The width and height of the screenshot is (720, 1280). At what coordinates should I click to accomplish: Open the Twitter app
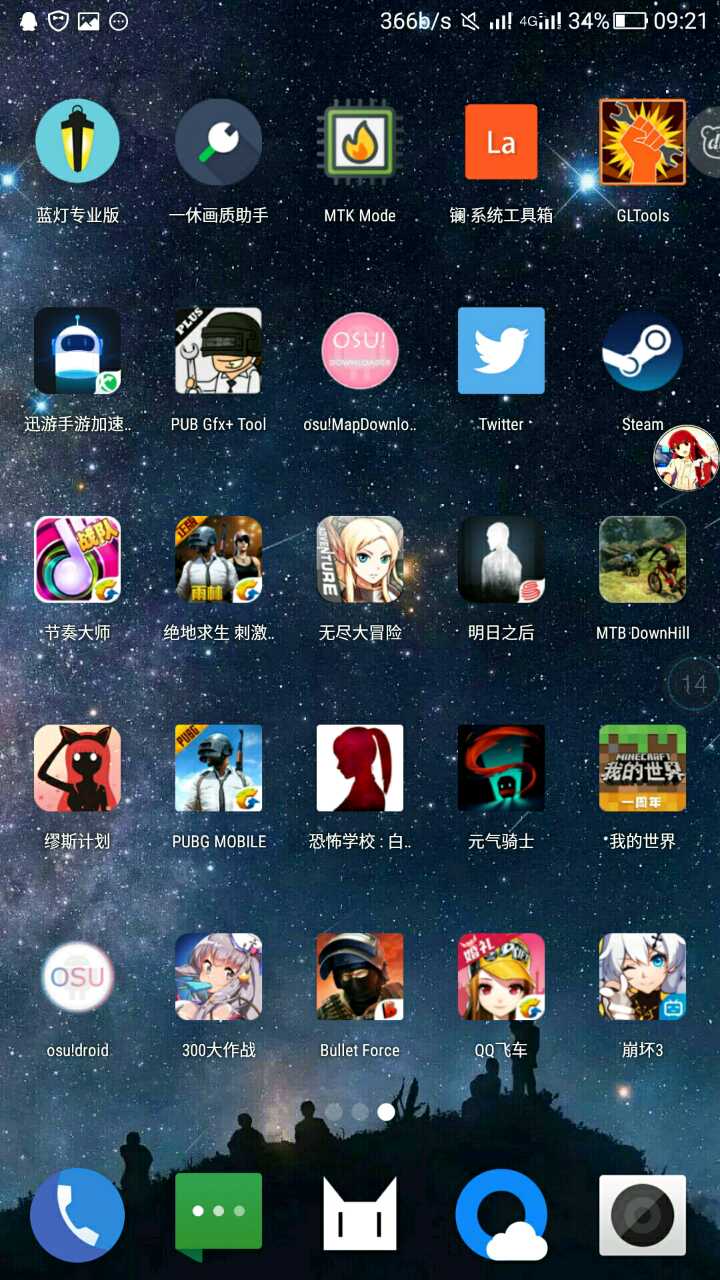click(x=501, y=351)
